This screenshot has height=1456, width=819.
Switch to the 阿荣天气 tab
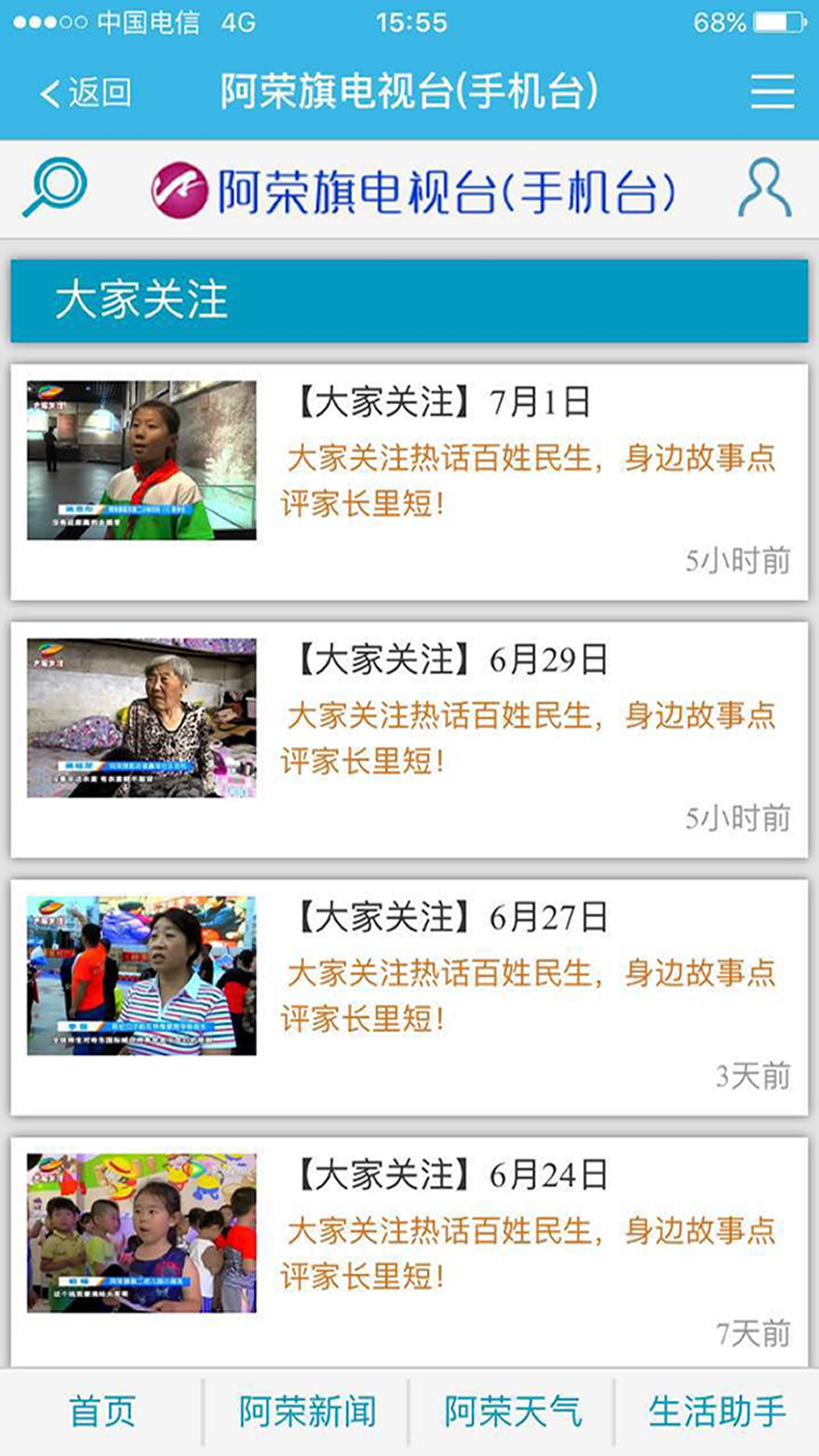[512, 1411]
